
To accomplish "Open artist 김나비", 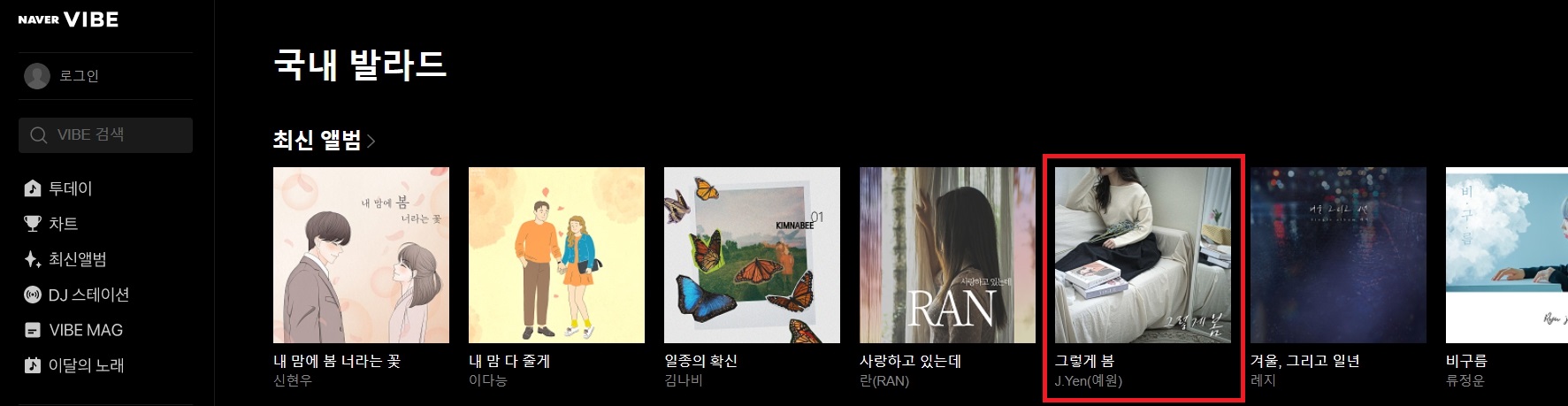I will pyautogui.click(x=683, y=380).
